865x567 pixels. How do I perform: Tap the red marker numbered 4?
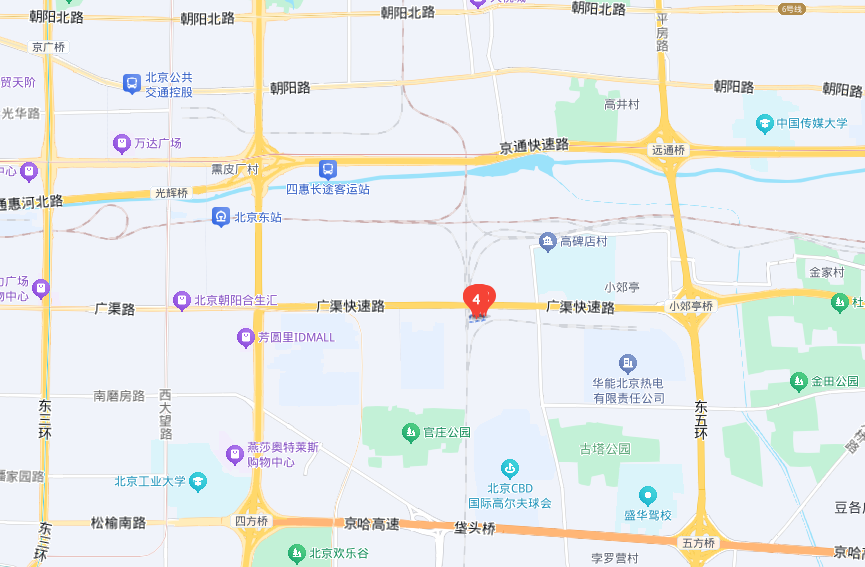tap(479, 299)
